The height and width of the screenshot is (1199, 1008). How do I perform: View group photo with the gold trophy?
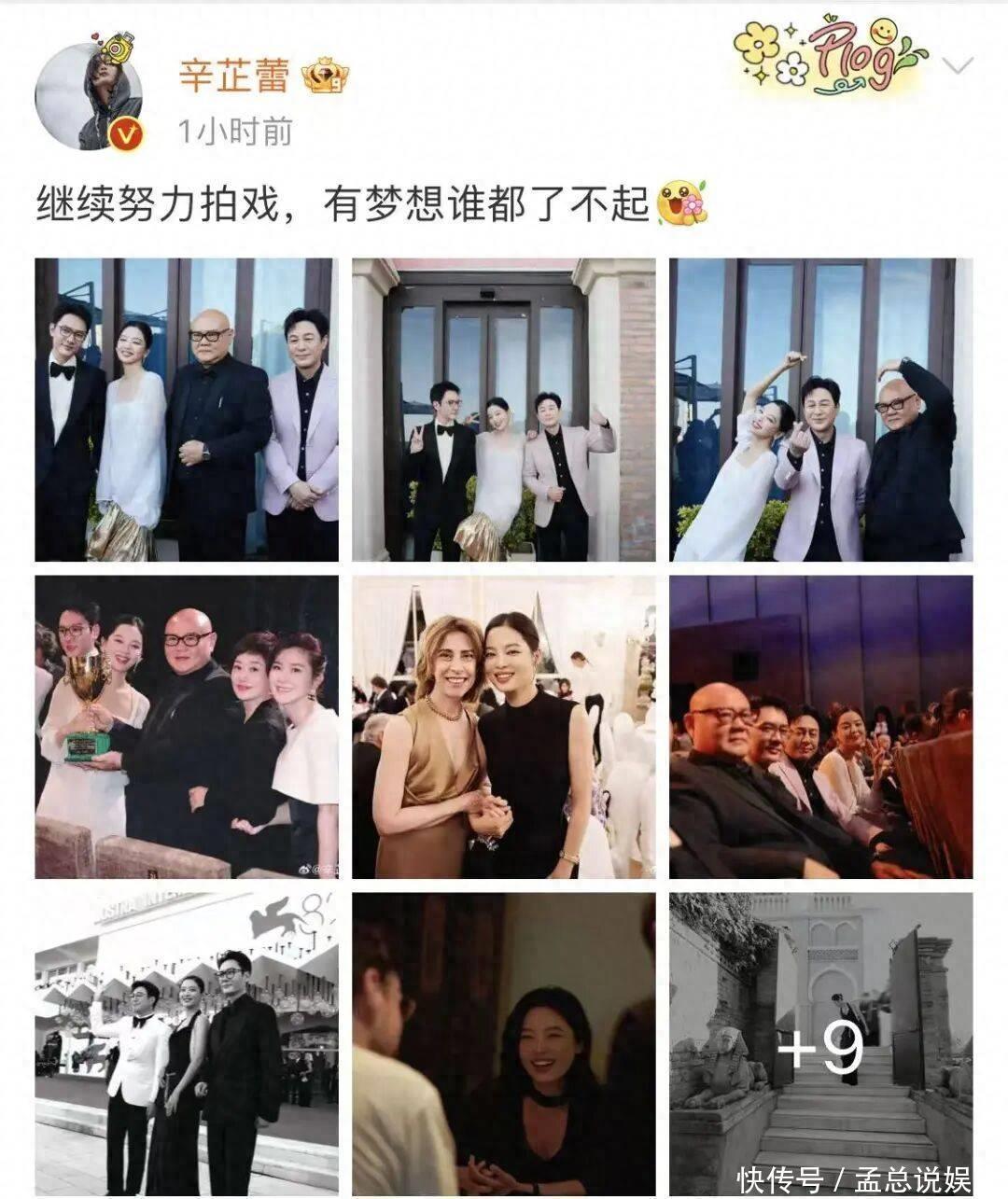[x=187, y=727]
